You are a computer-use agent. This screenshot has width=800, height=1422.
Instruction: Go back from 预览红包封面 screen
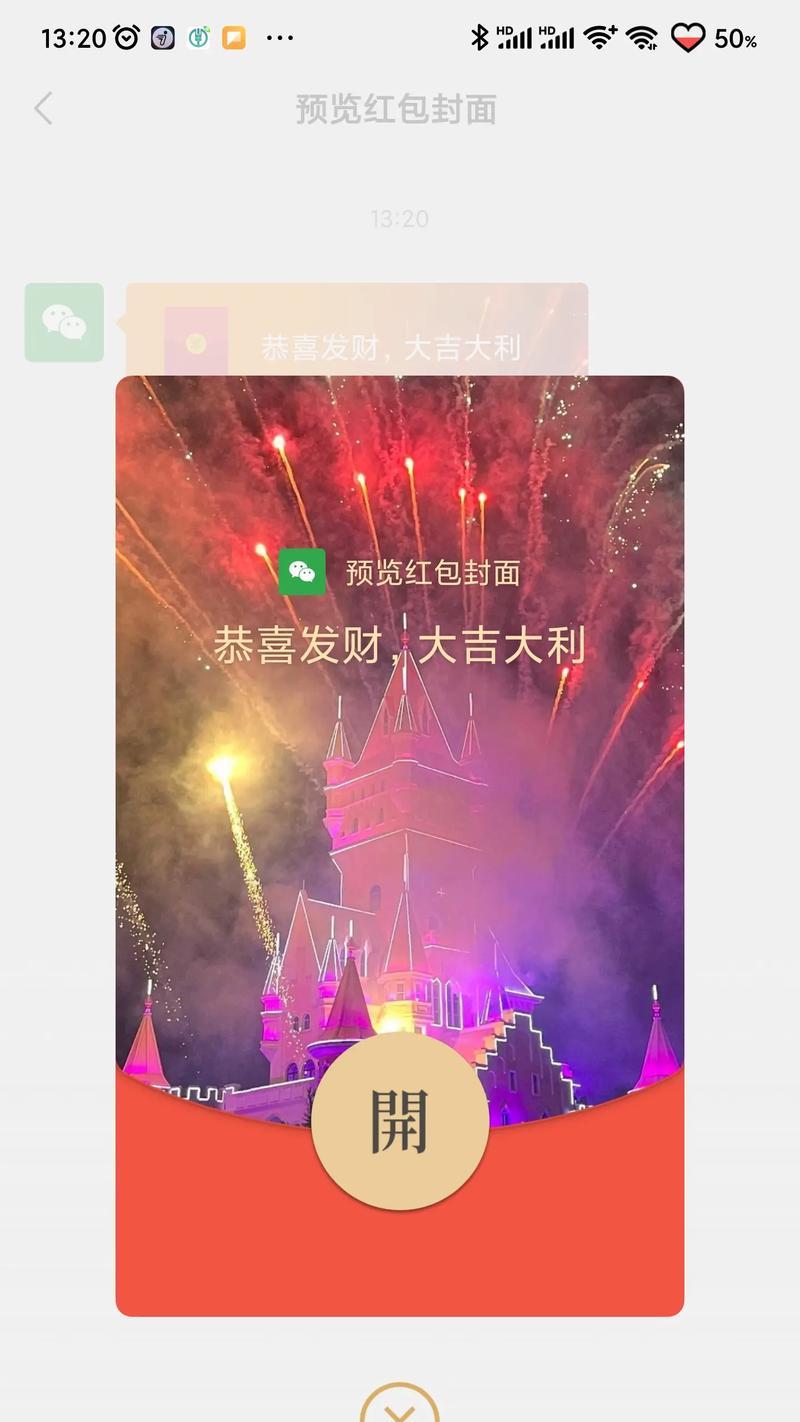(x=43, y=109)
